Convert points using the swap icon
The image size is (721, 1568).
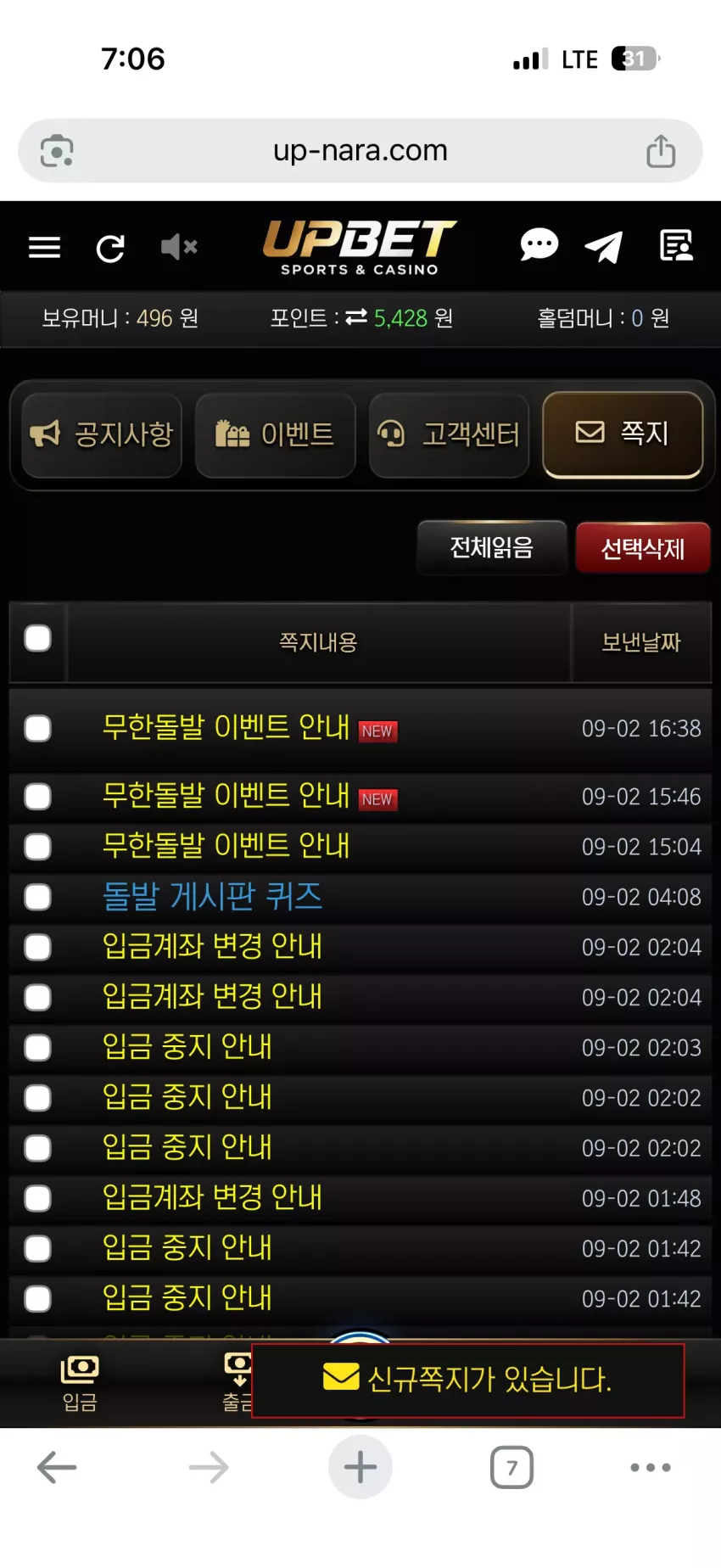[x=356, y=316]
